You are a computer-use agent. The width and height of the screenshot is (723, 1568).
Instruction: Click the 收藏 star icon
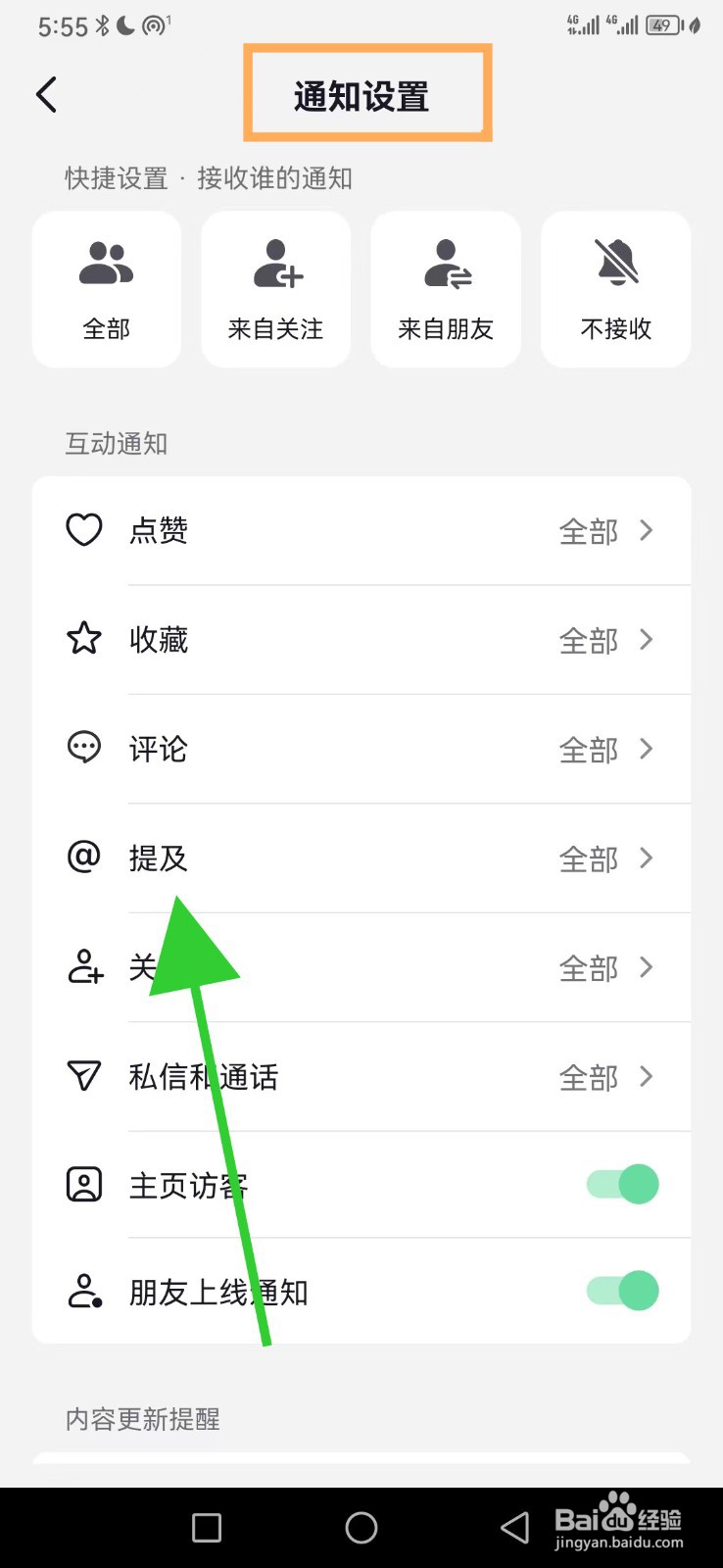click(84, 638)
